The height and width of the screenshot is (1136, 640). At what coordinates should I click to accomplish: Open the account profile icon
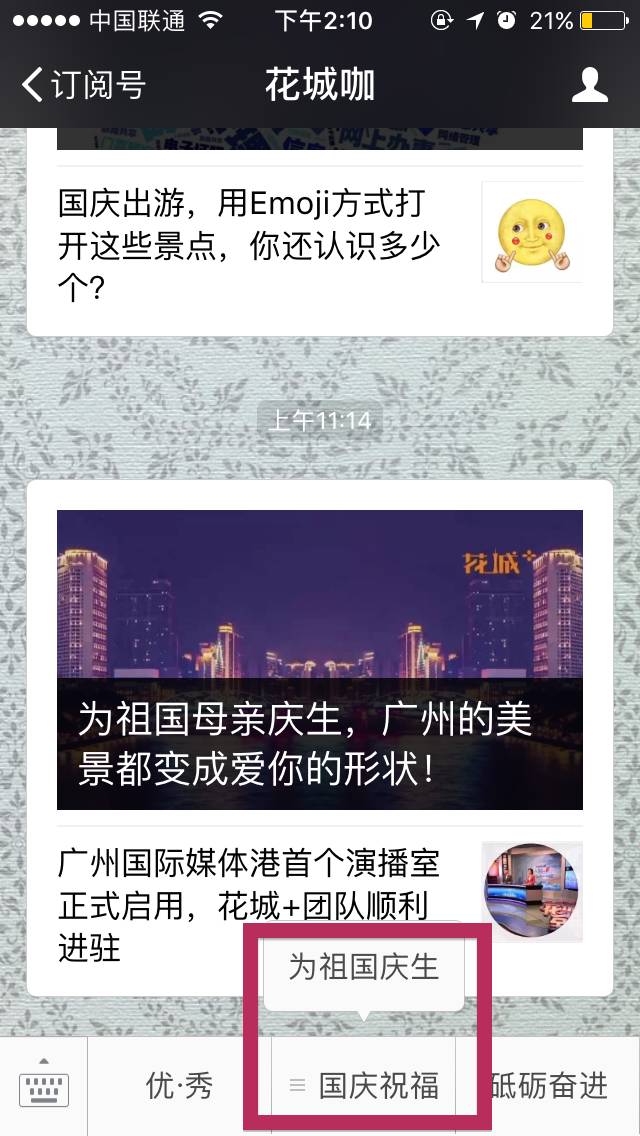pyautogui.click(x=589, y=85)
